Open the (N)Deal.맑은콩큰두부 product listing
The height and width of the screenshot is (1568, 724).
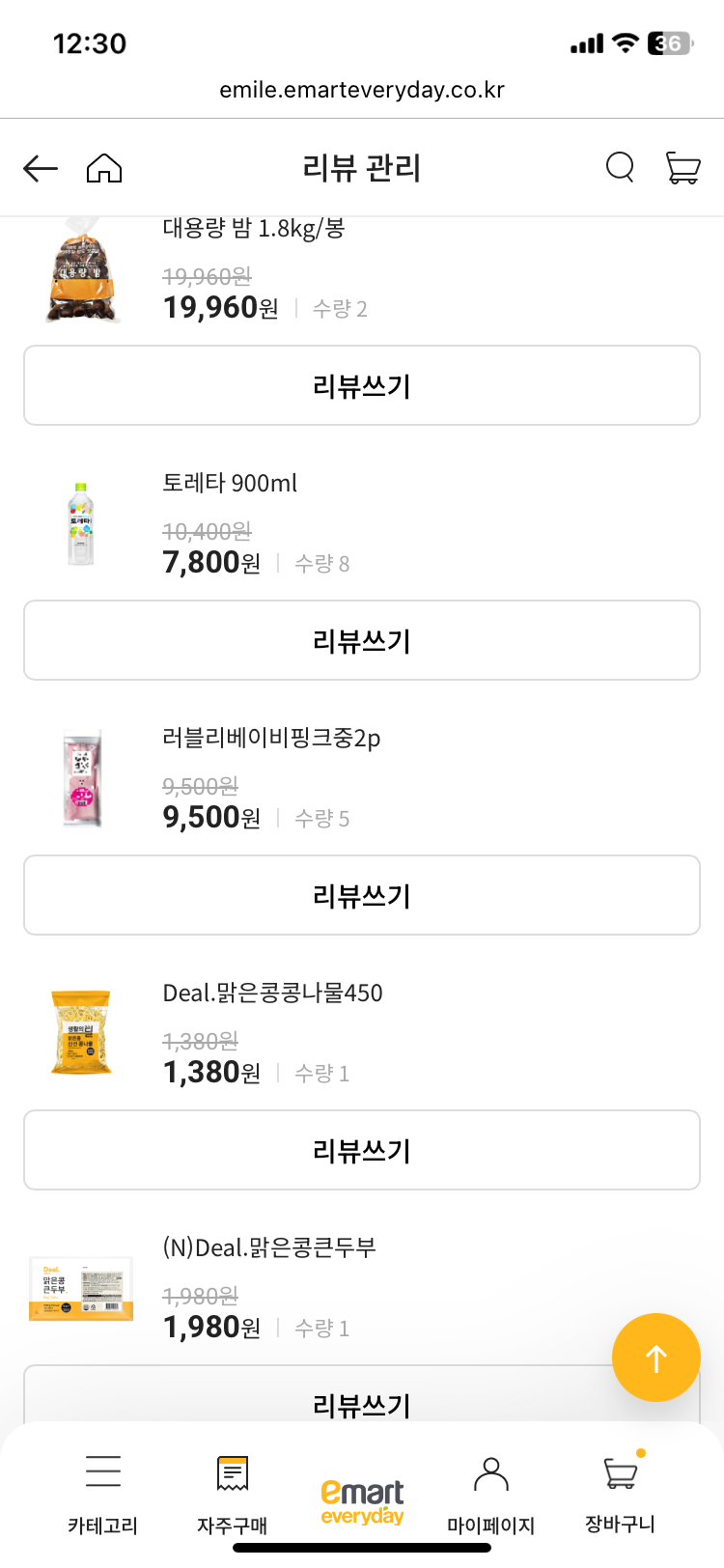(x=268, y=1247)
